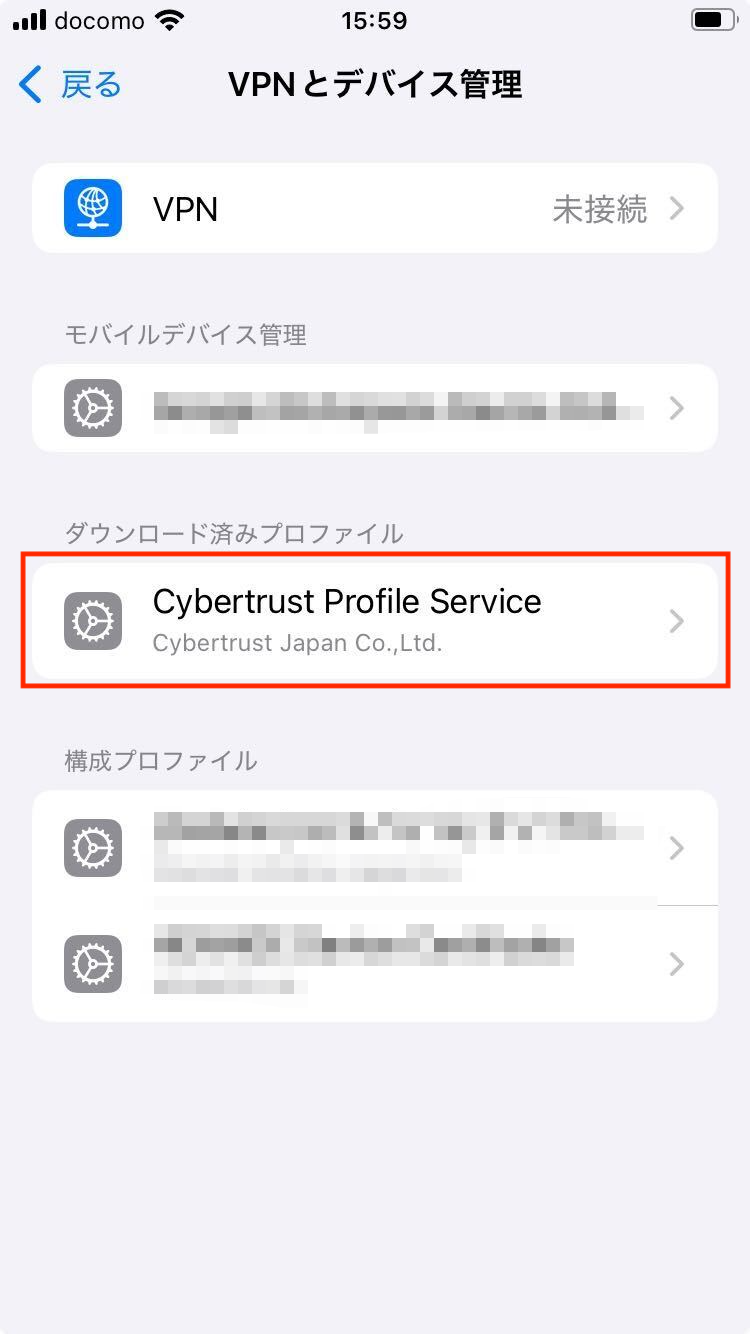Tap the mobile device management gear icon

click(93, 408)
